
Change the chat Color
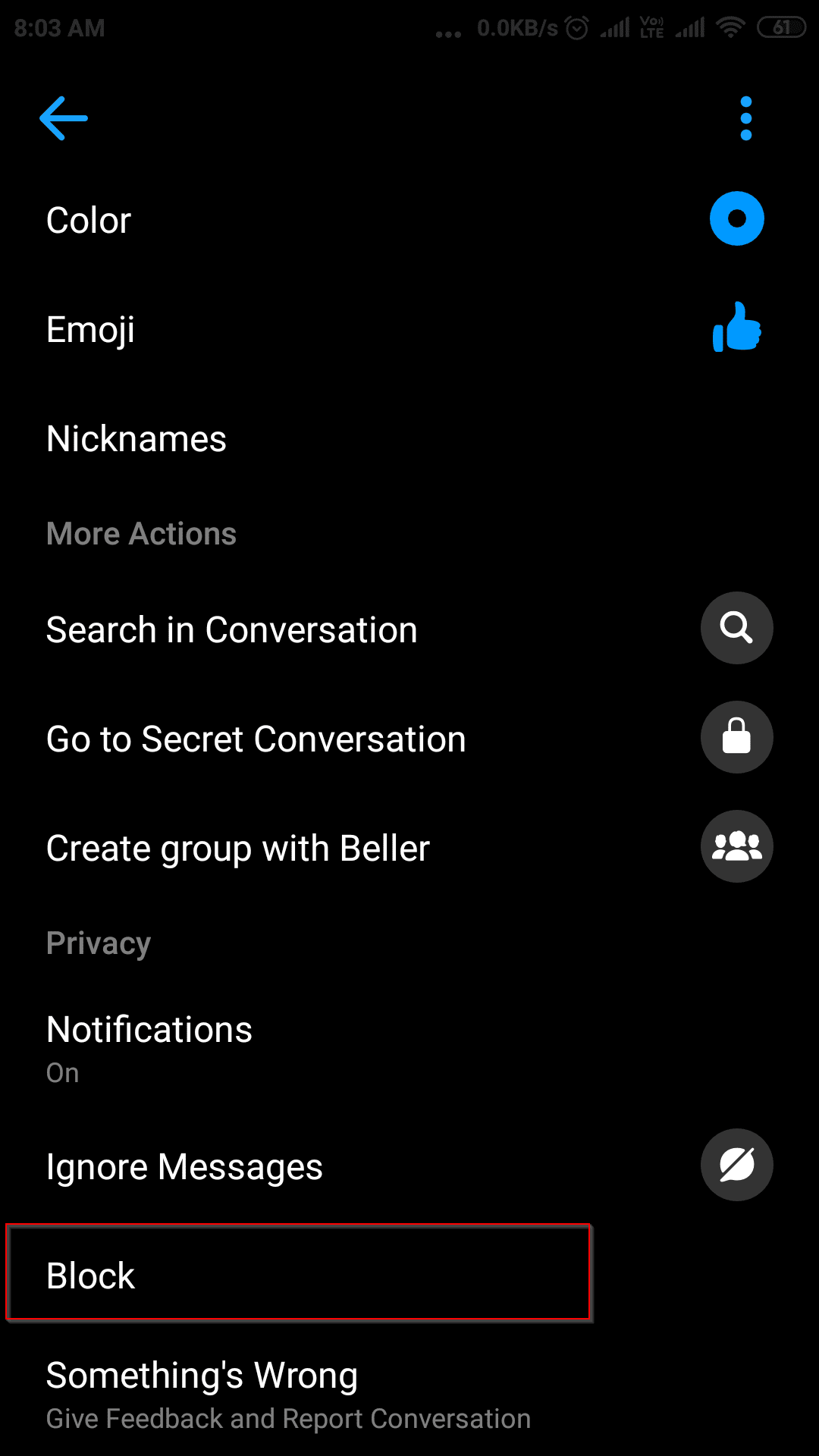(x=409, y=220)
